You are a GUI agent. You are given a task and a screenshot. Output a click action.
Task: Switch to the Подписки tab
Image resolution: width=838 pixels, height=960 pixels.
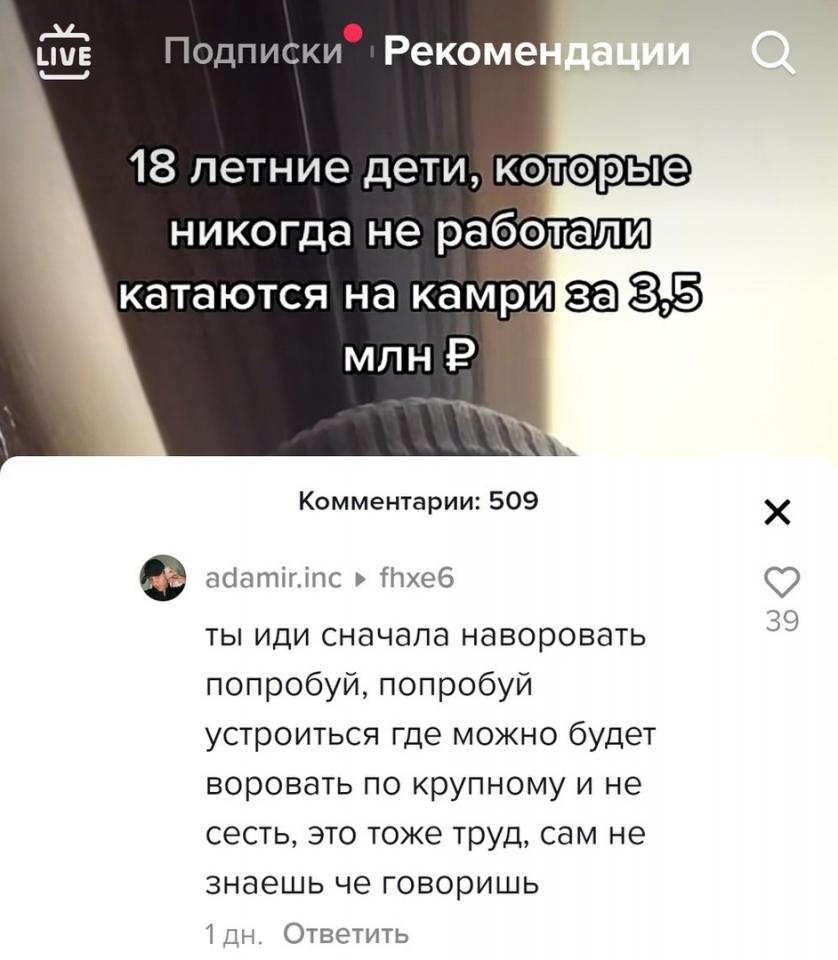click(252, 50)
